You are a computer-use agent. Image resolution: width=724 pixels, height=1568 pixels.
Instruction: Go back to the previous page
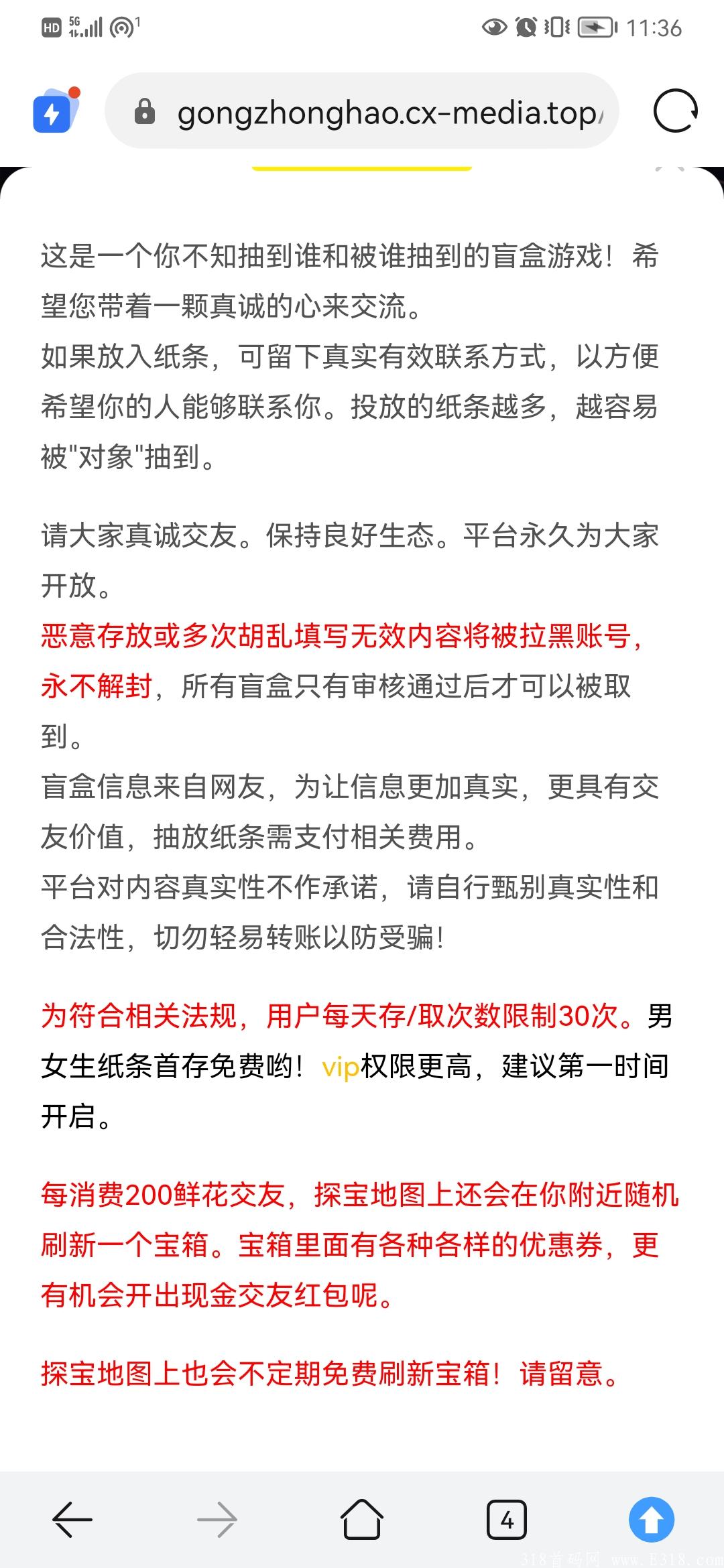72,1519
